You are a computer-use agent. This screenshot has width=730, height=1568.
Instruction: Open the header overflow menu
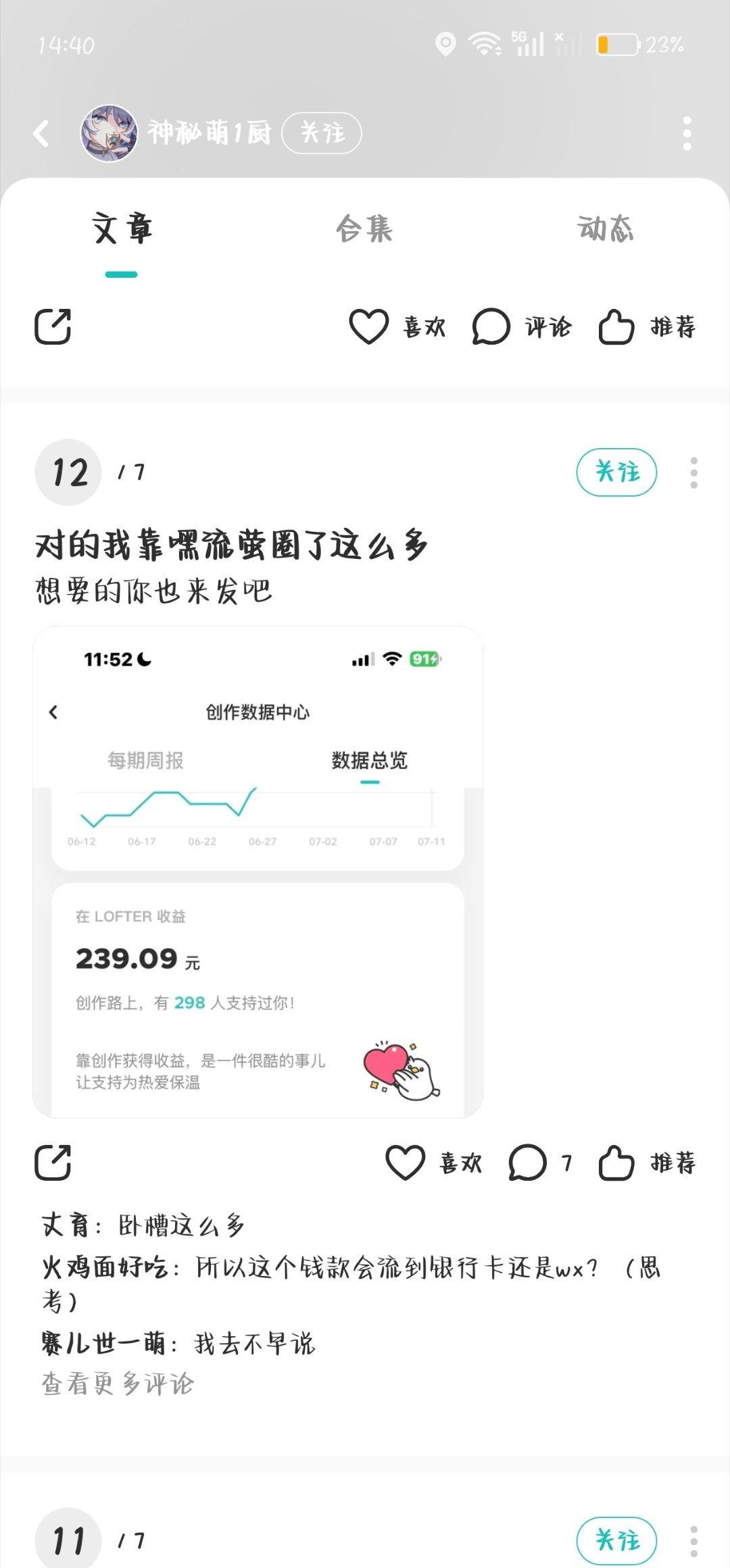(x=687, y=133)
